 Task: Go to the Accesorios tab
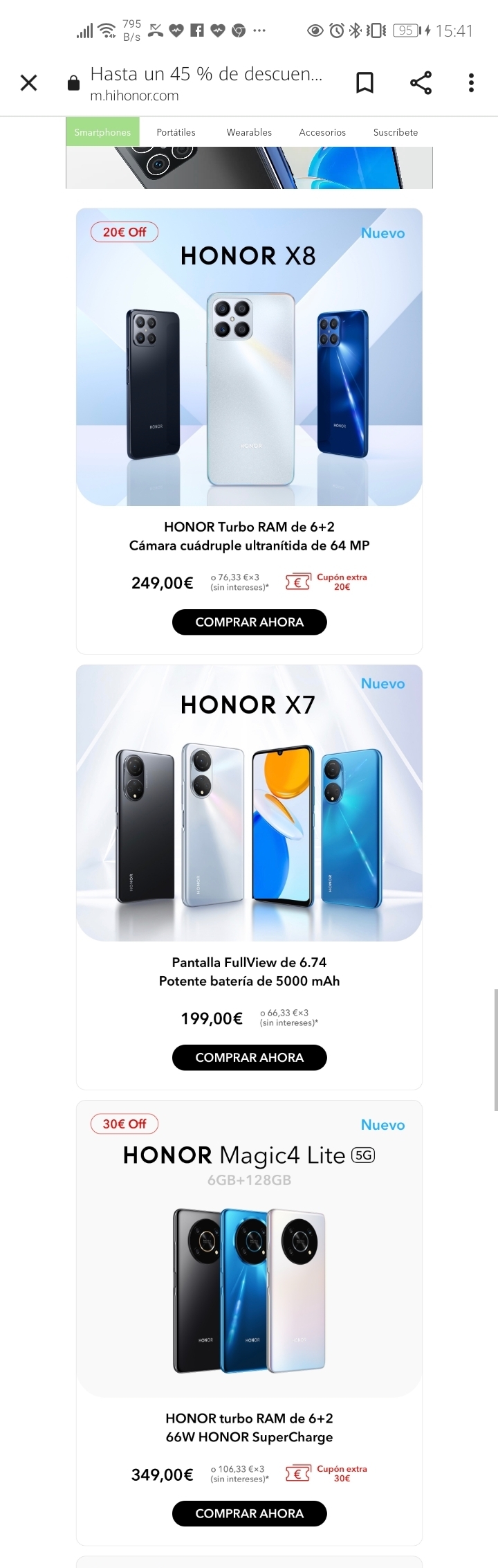(322, 132)
